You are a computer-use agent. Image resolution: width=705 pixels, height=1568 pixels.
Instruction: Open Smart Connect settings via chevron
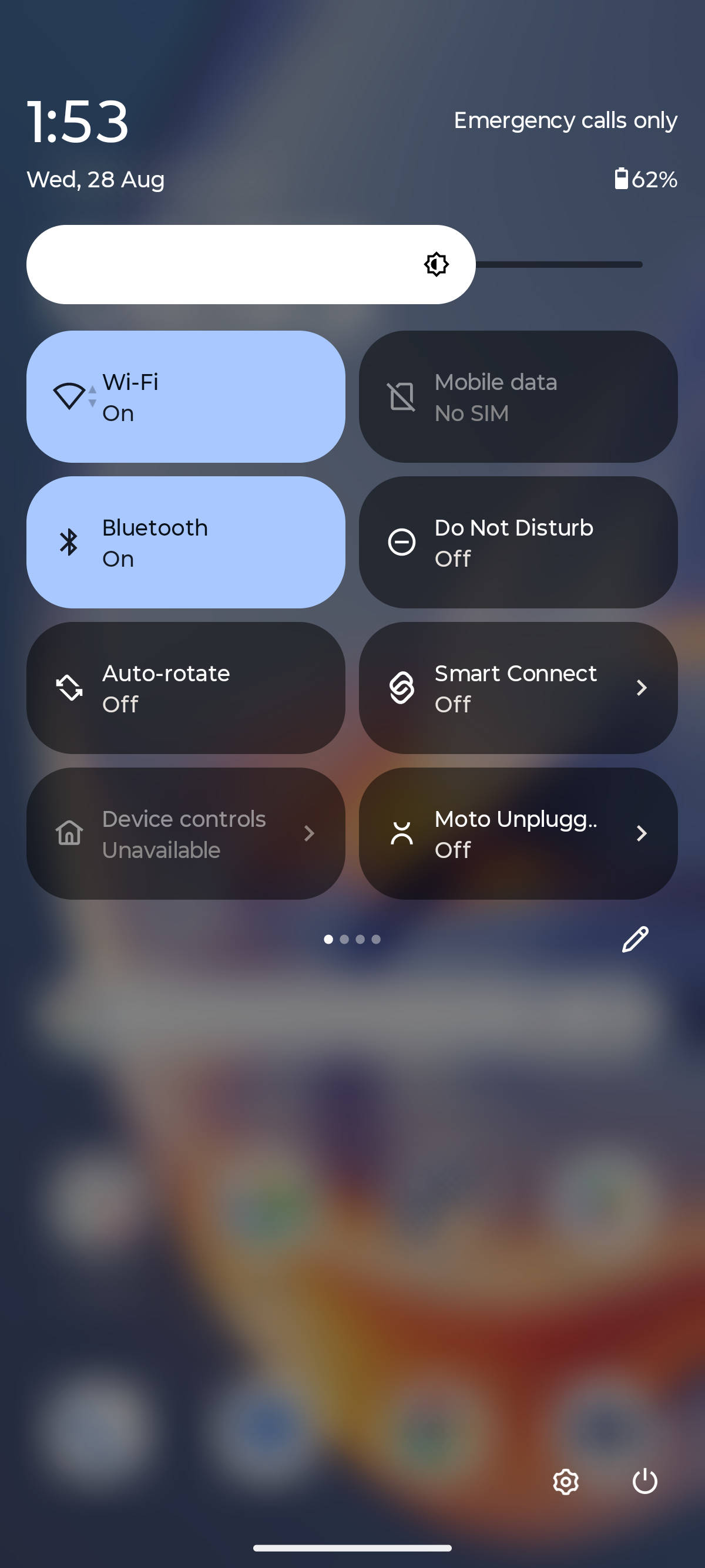(641, 687)
